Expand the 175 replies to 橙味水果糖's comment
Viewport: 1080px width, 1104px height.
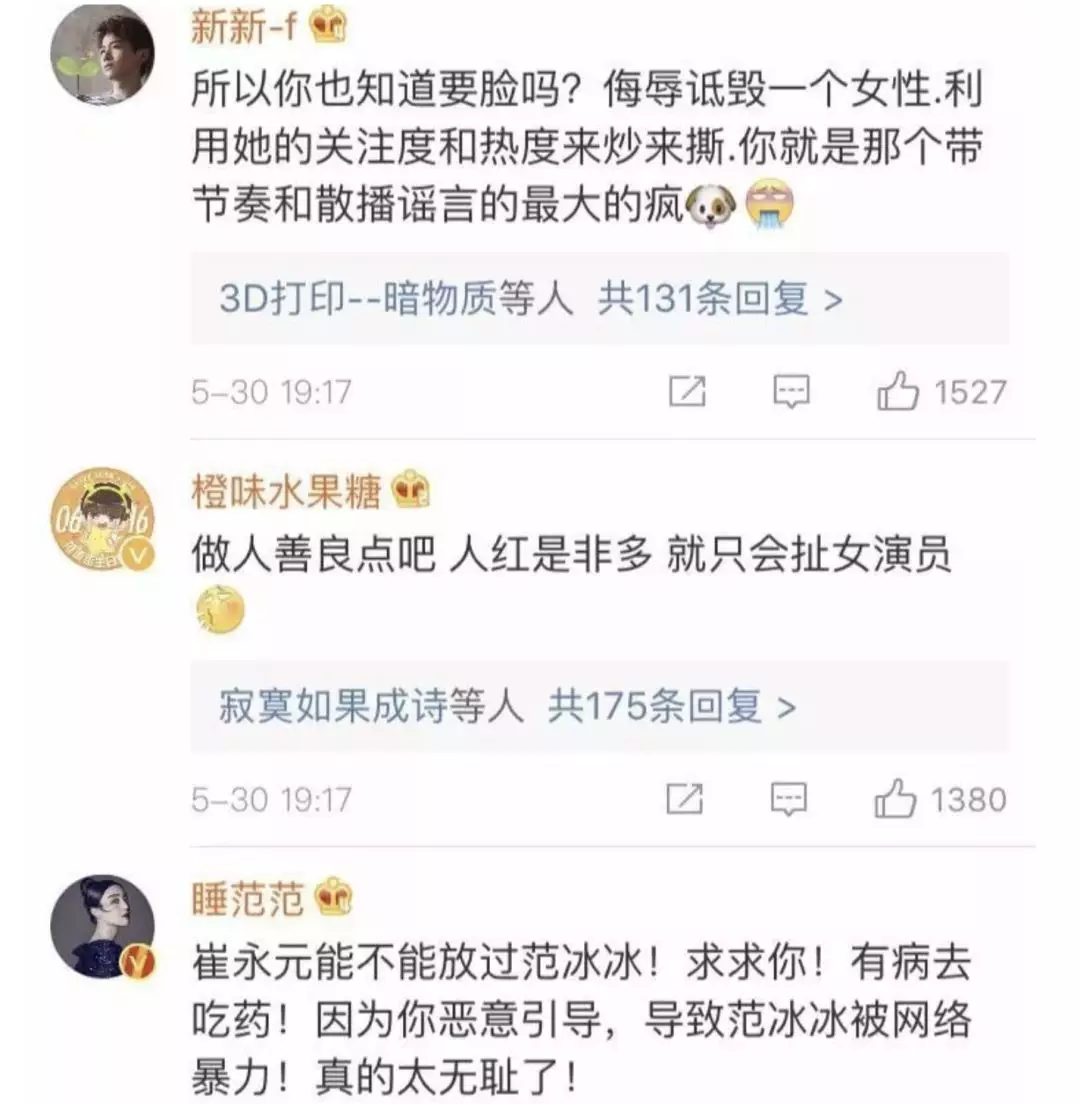[671, 708]
